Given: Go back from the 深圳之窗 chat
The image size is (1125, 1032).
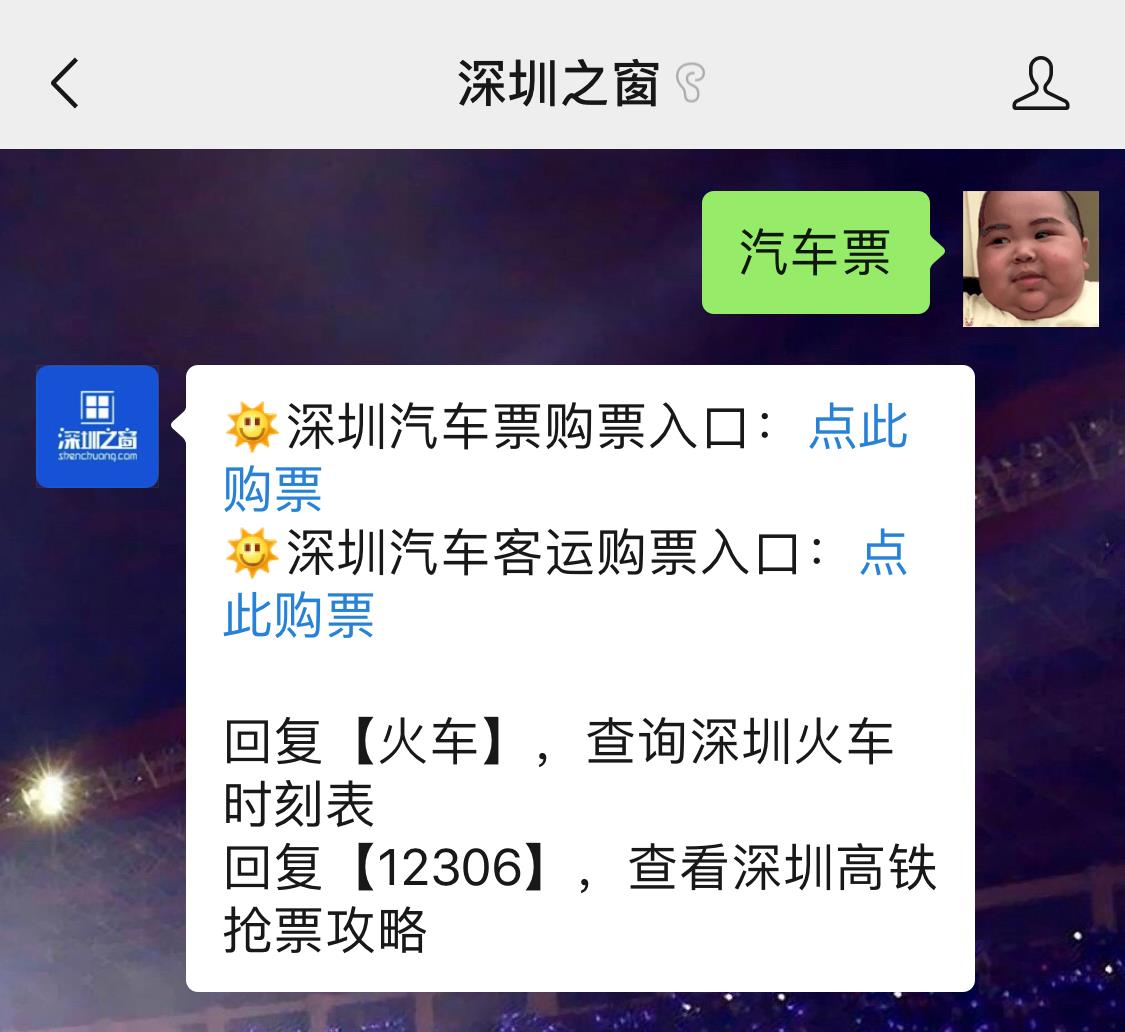Looking at the screenshot, I should click(x=65, y=82).
